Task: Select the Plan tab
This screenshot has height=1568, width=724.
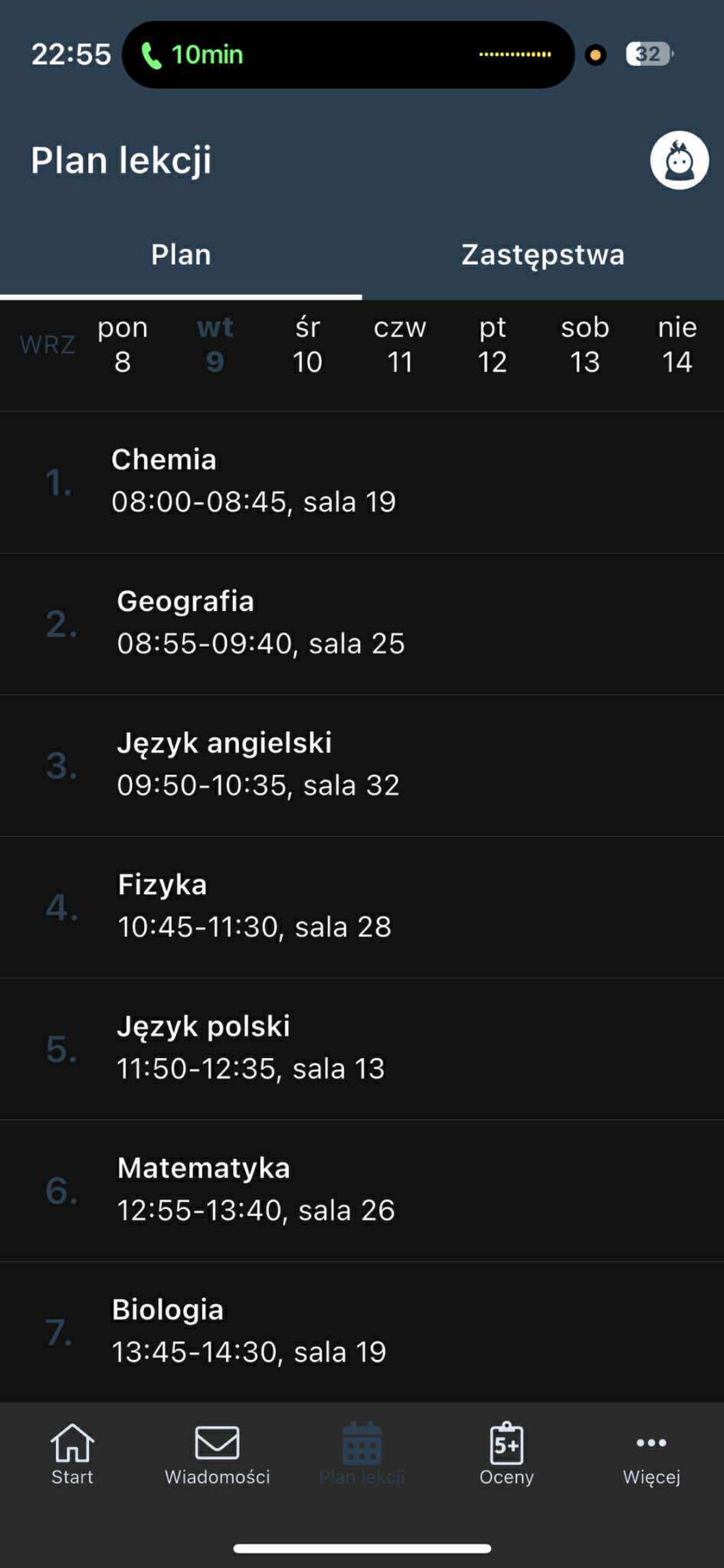Action: coord(181,255)
